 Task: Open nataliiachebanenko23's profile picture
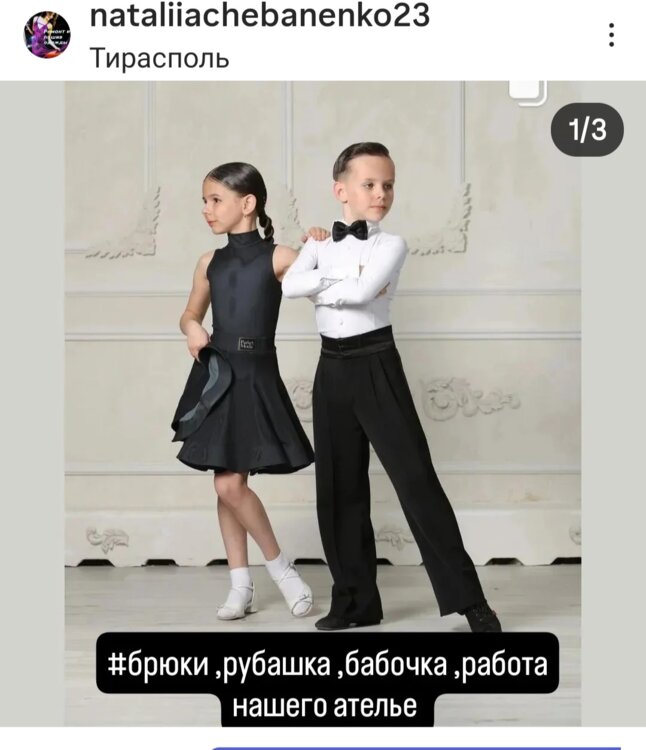(x=47, y=36)
